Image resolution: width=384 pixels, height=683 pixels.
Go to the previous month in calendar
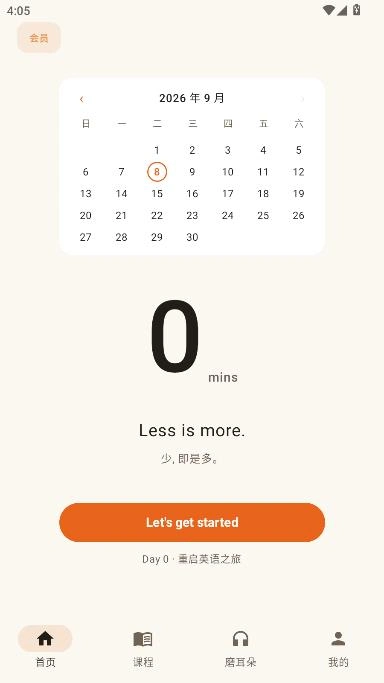click(81, 99)
